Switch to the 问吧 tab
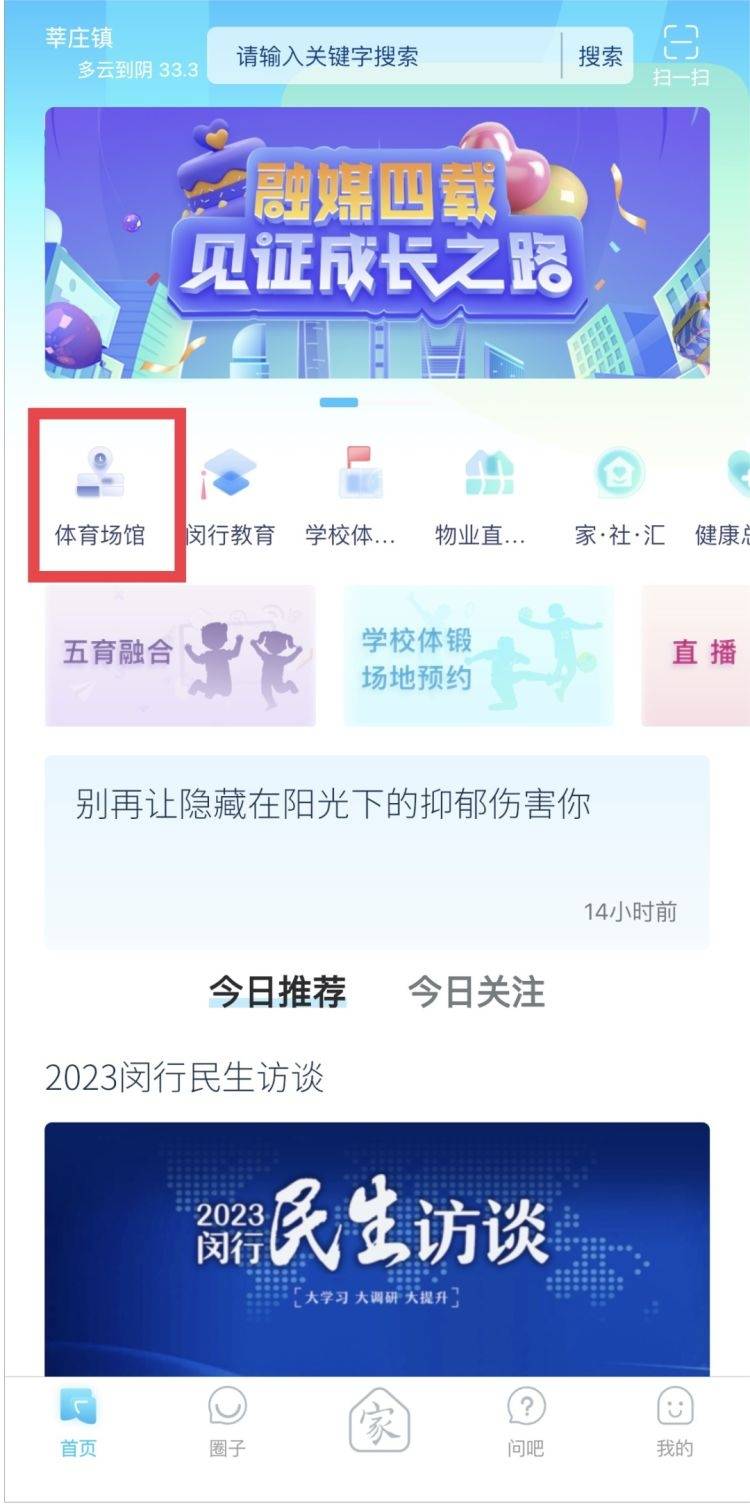 (x=526, y=1422)
